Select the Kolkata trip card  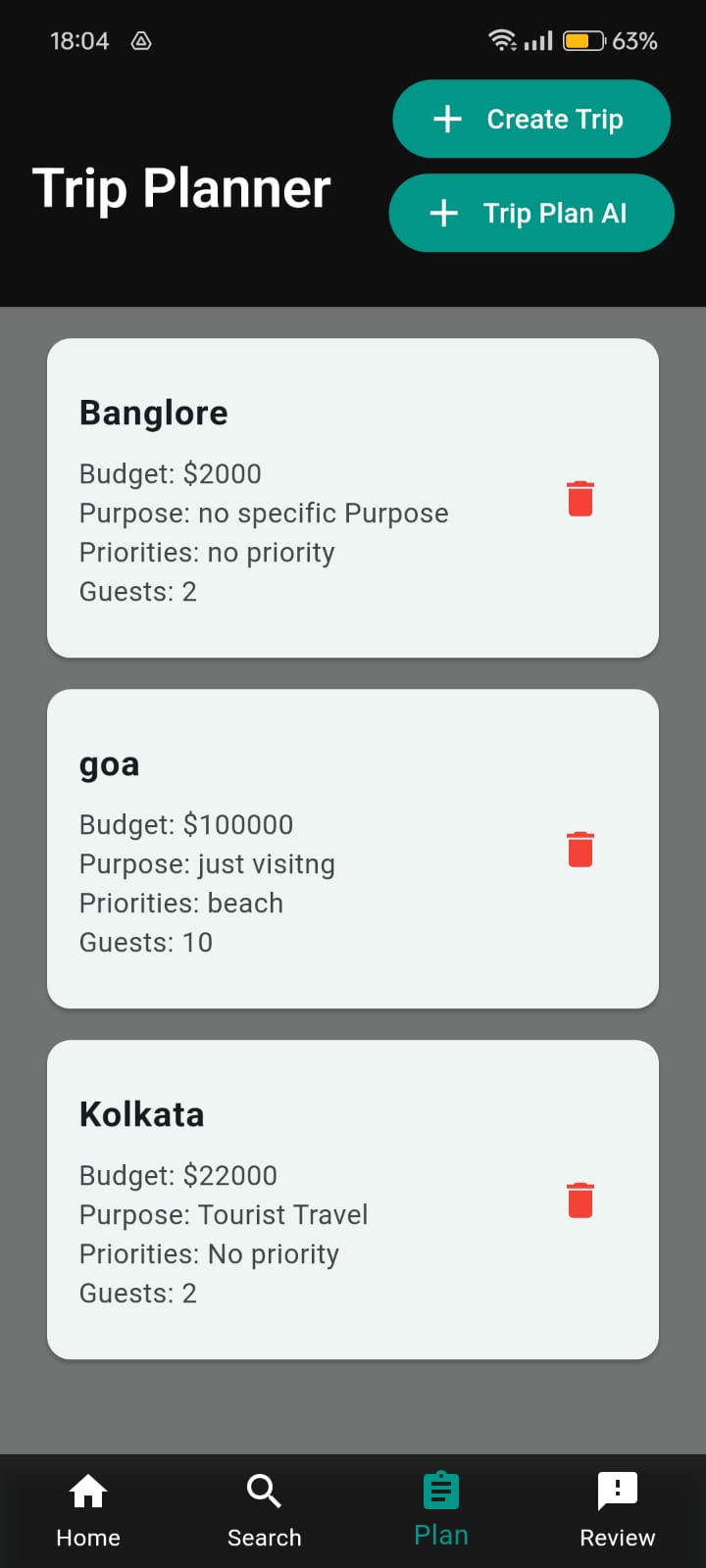pyautogui.click(x=294, y=1200)
